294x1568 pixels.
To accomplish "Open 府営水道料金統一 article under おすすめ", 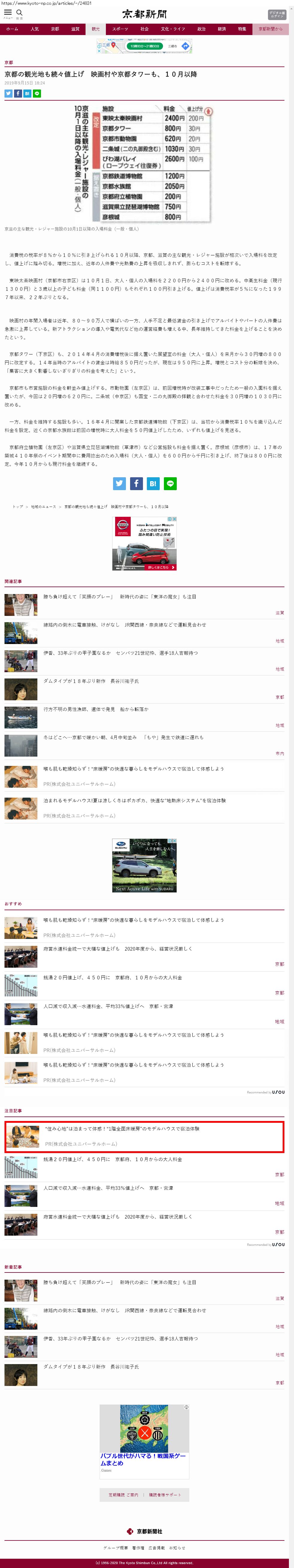I will 117,948.
